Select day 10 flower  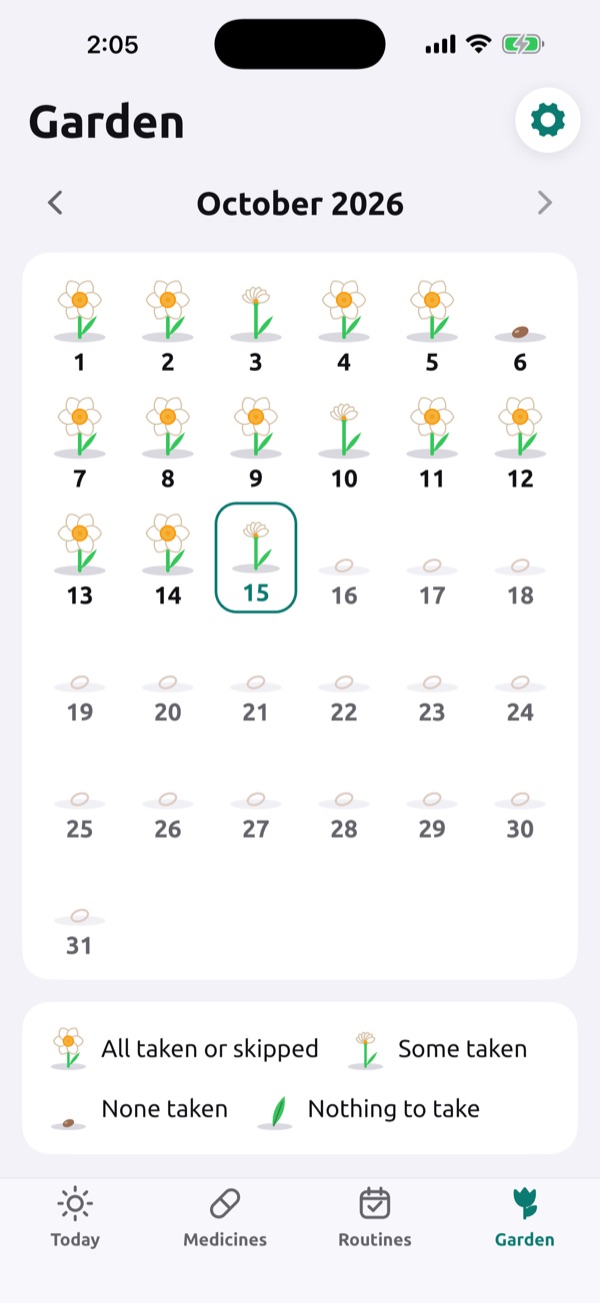click(x=344, y=443)
